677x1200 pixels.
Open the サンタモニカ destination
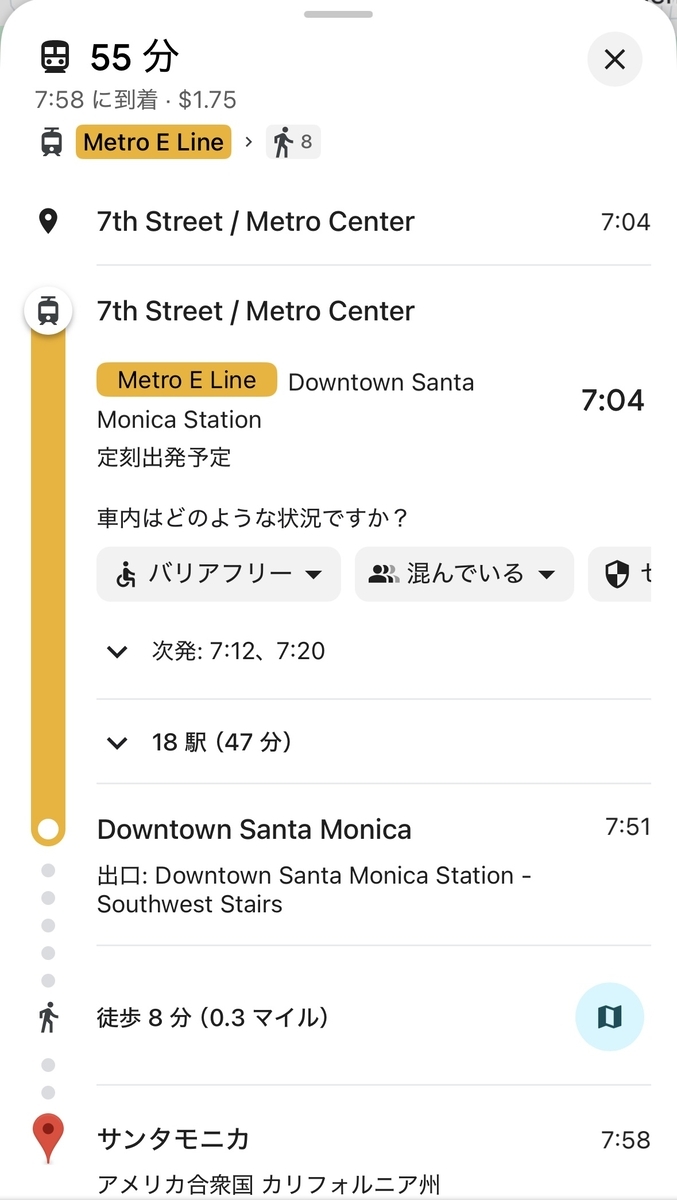pos(173,1139)
